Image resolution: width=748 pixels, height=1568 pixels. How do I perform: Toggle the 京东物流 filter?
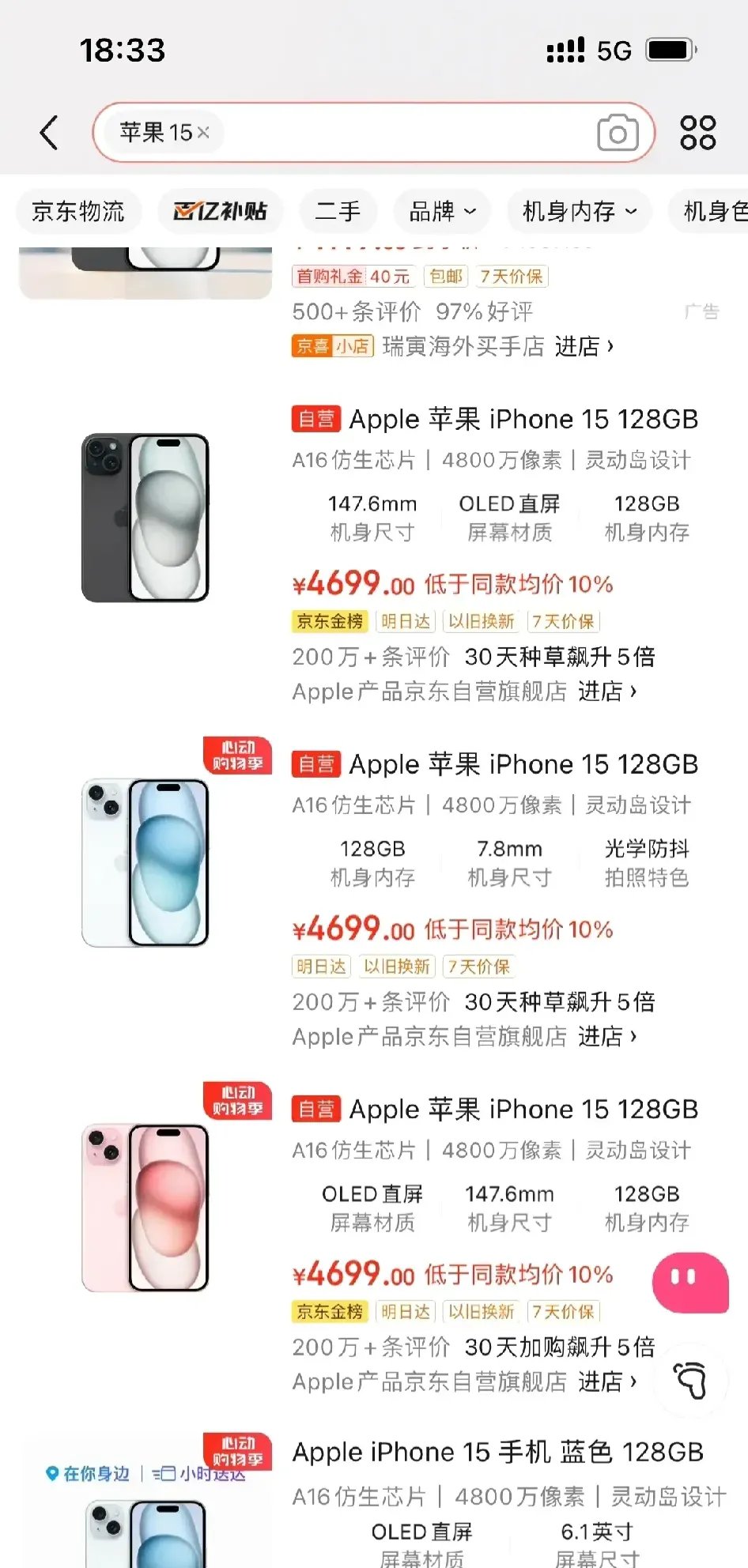(78, 211)
